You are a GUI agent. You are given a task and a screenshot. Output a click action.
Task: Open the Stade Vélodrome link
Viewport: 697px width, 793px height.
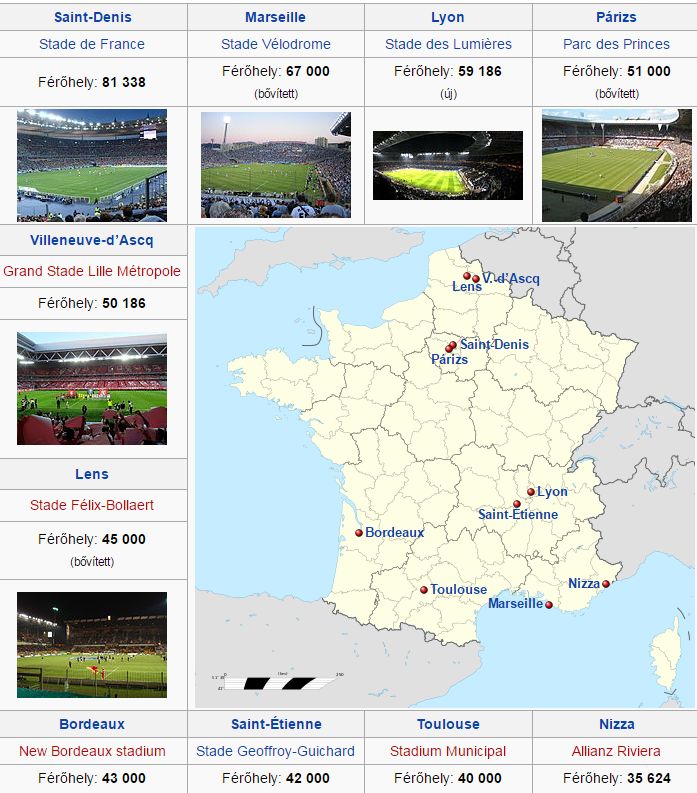point(275,44)
